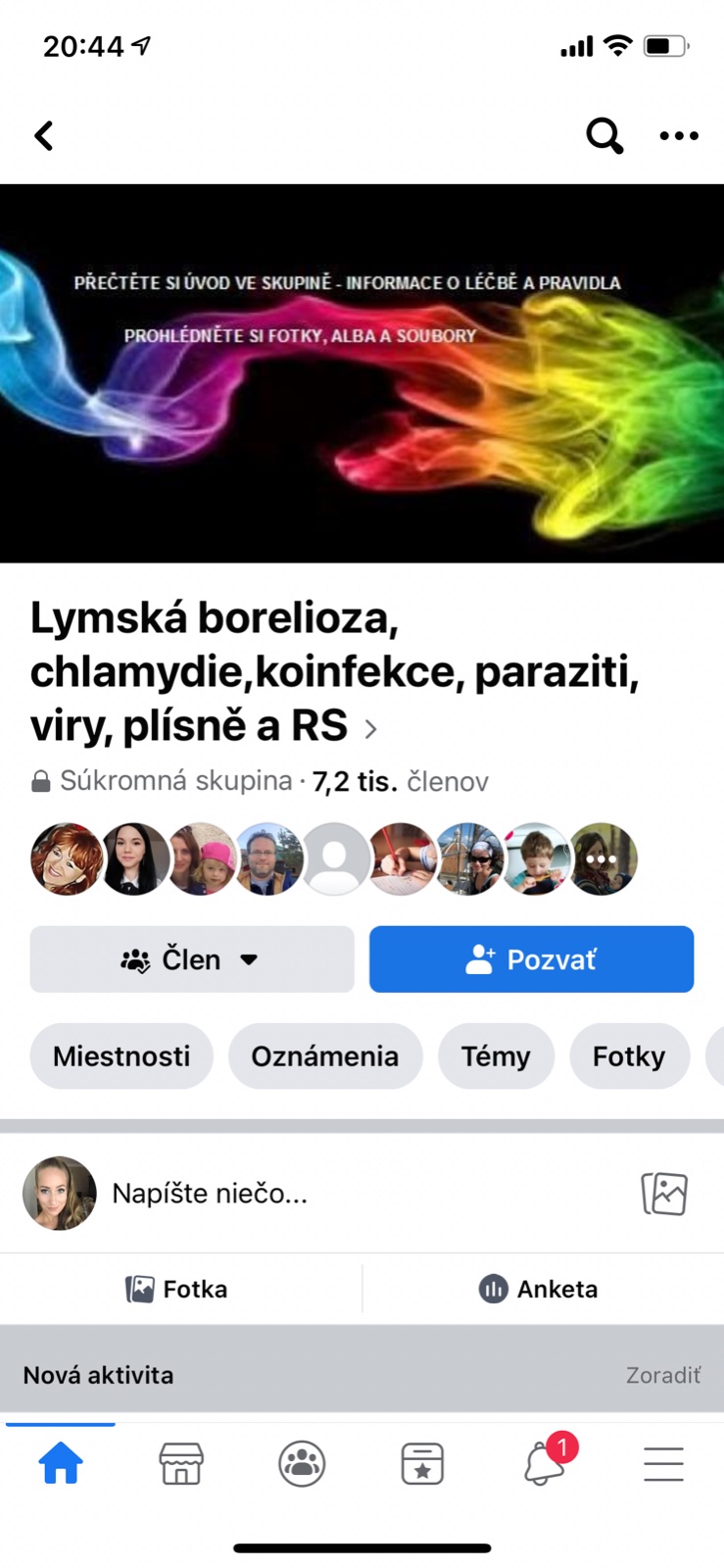View the group members' avatar row
The height and width of the screenshot is (1568, 724).
coord(334,858)
